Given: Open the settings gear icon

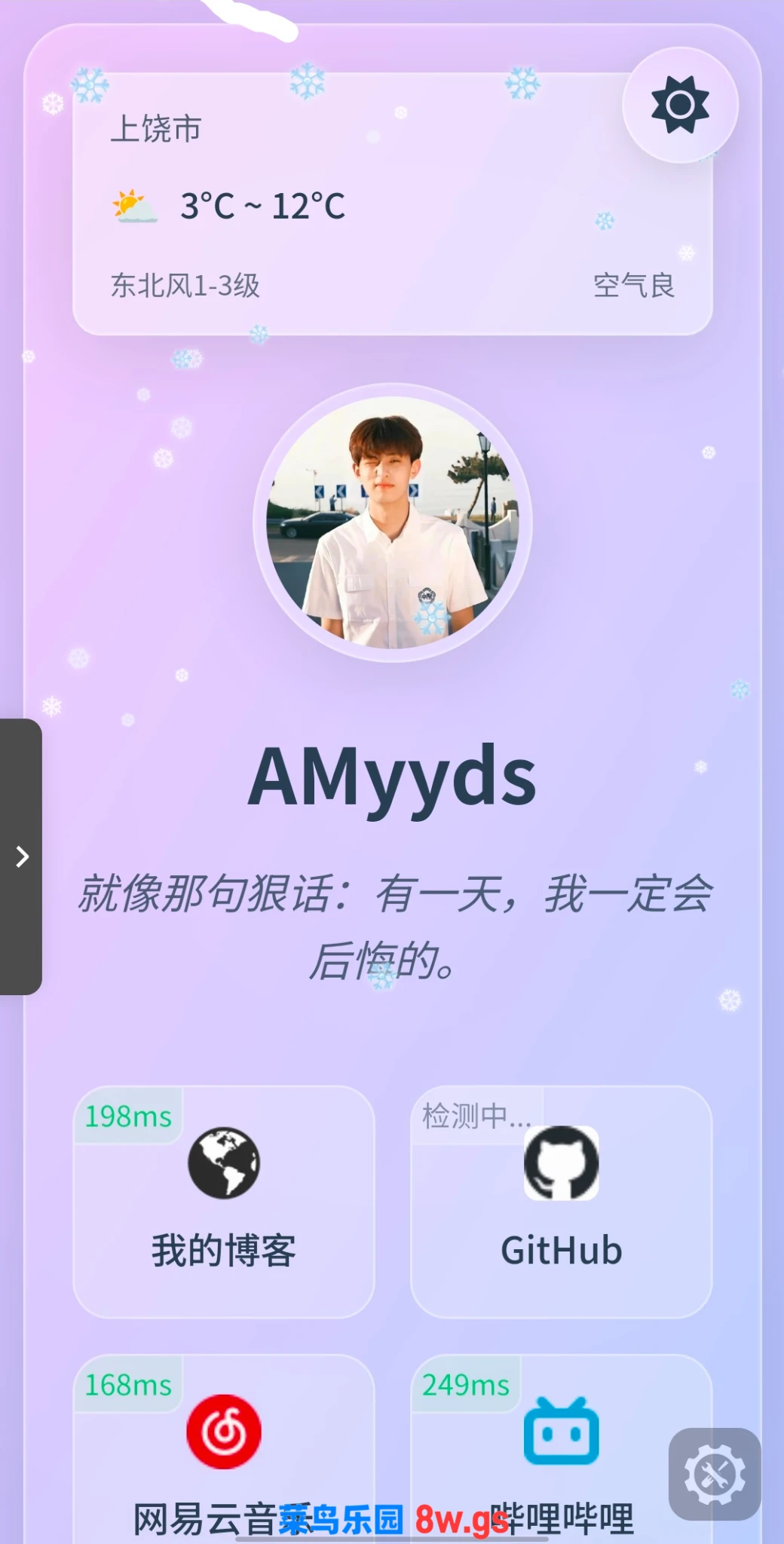Looking at the screenshot, I should click(680, 105).
